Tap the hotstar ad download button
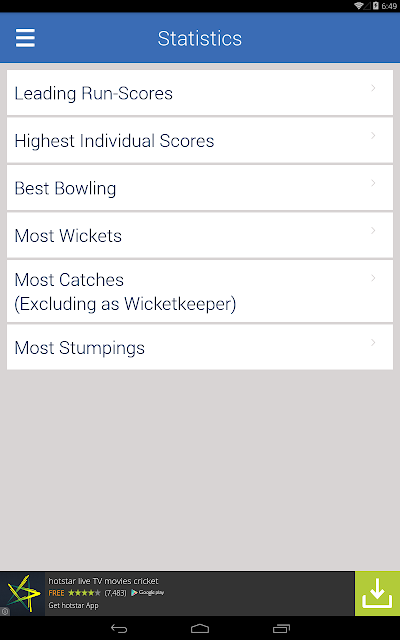 click(377, 593)
